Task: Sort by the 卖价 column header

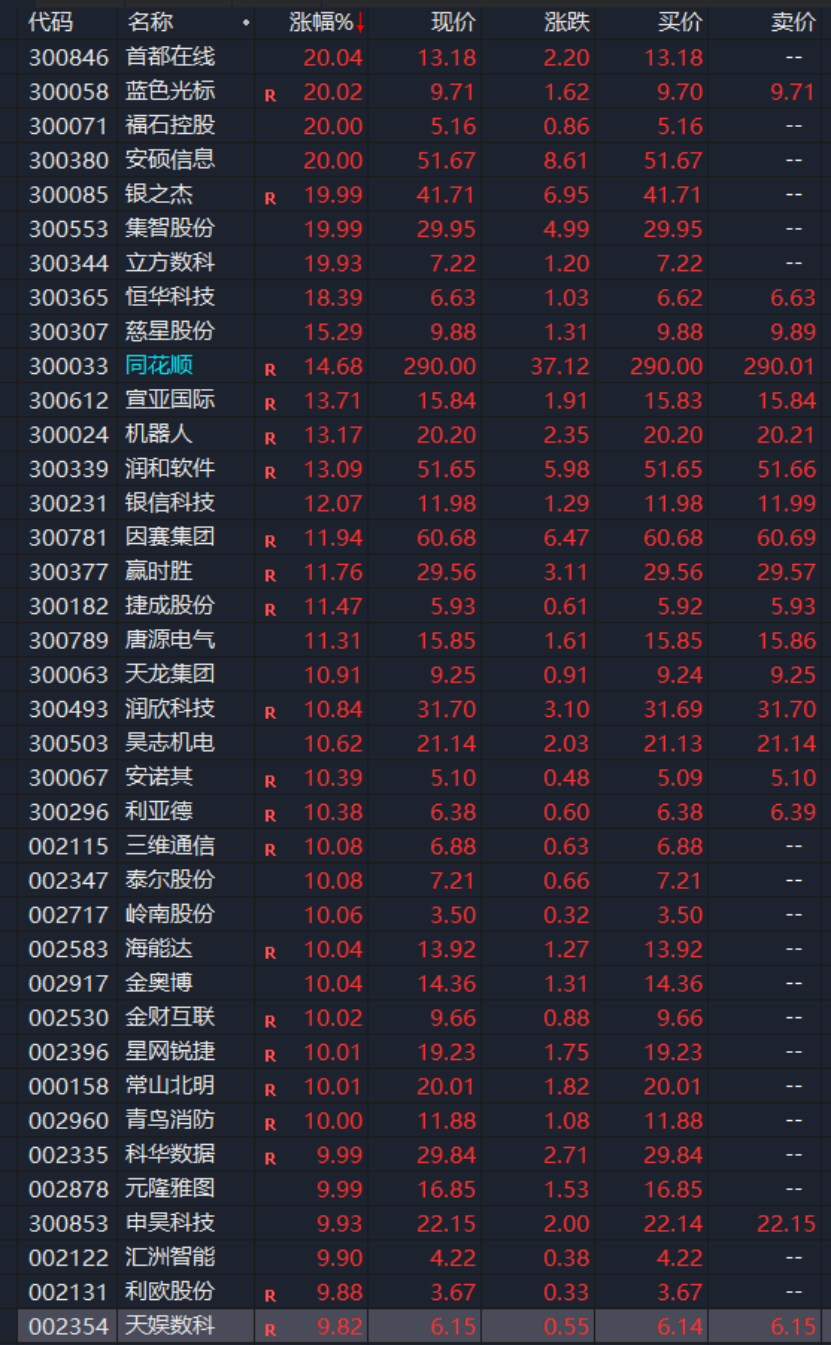Action: coord(793,22)
